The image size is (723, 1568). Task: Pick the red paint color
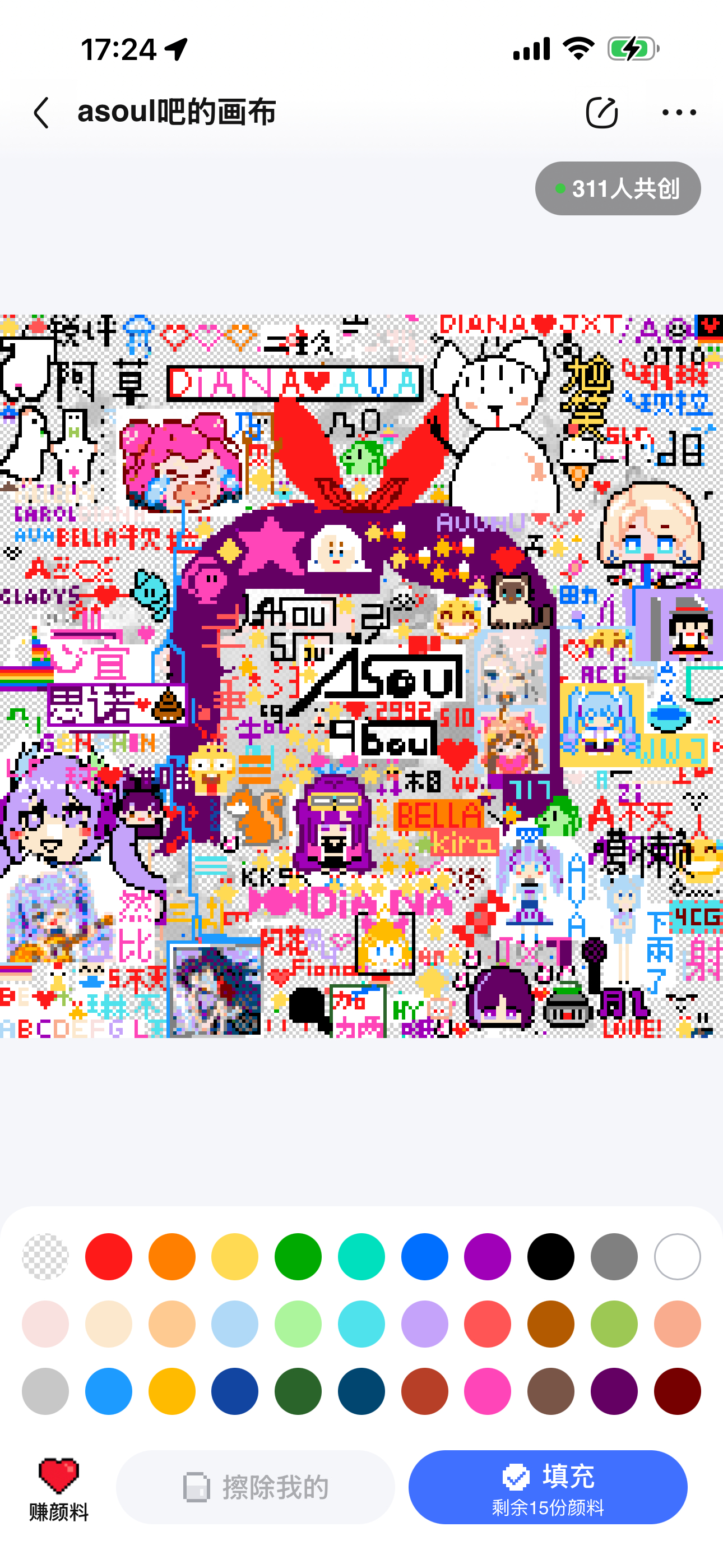point(108,1256)
